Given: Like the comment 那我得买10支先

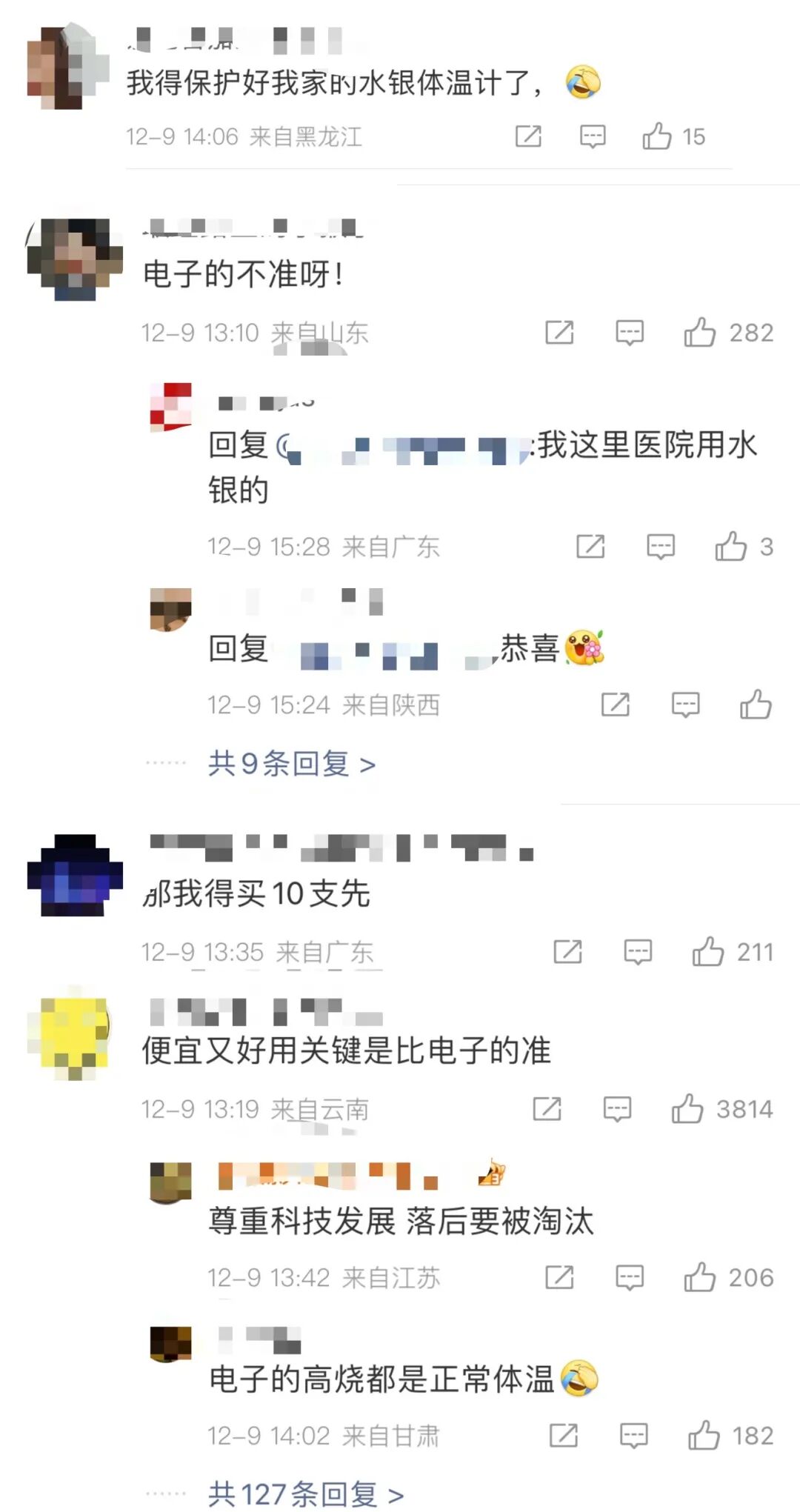Looking at the screenshot, I should 707,951.
